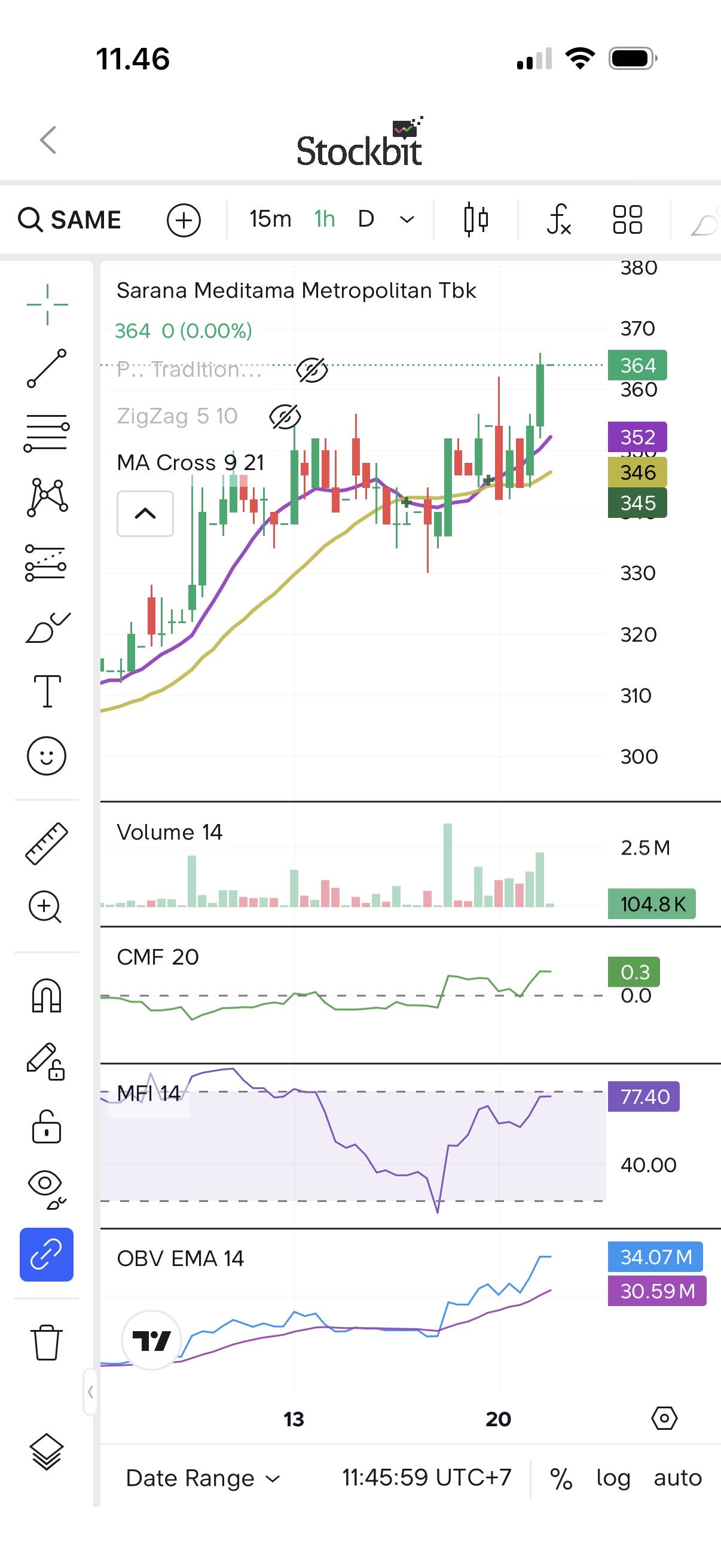Delete drawings with the trash icon

(46, 1342)
